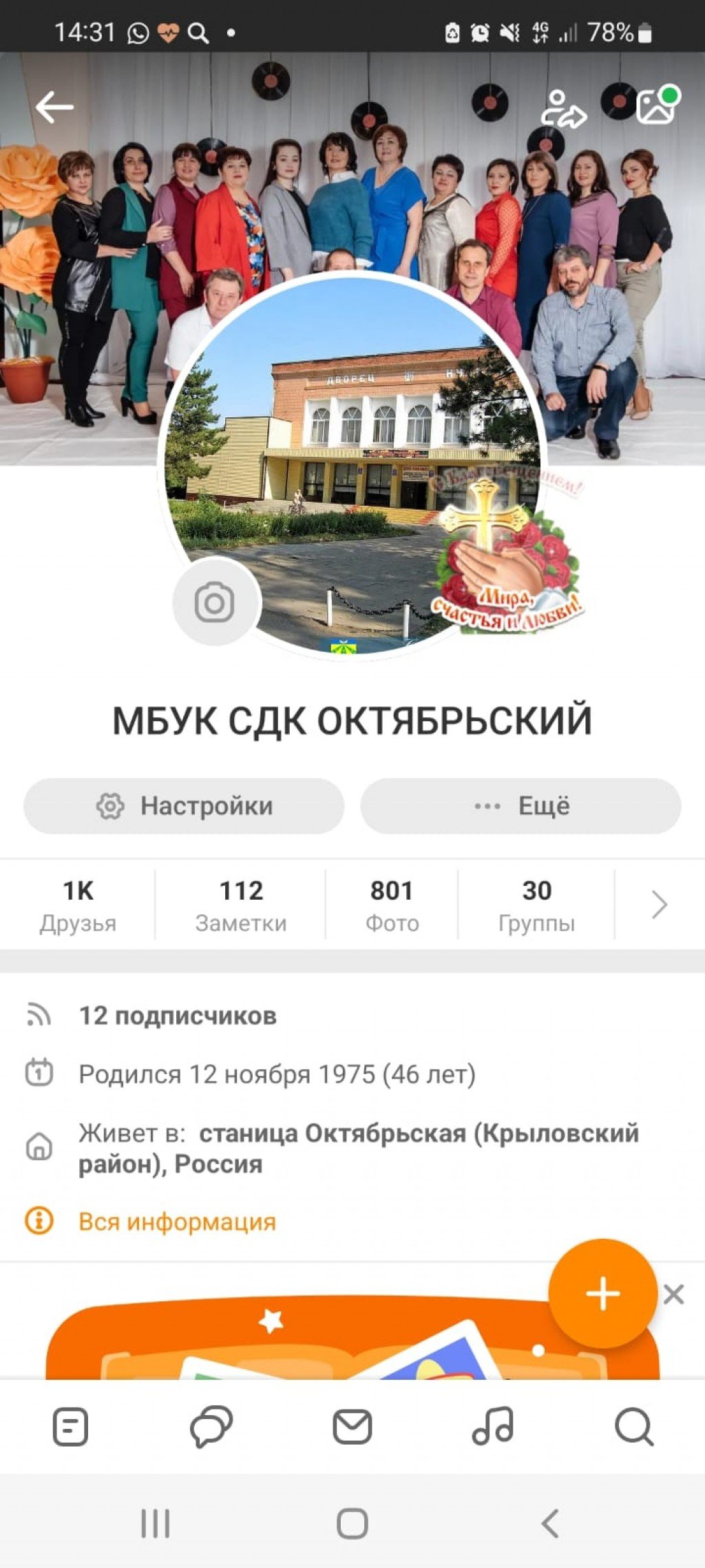Change the profile cover image
The width and height of the screenshot is (705, 1568).
[656, 106]
